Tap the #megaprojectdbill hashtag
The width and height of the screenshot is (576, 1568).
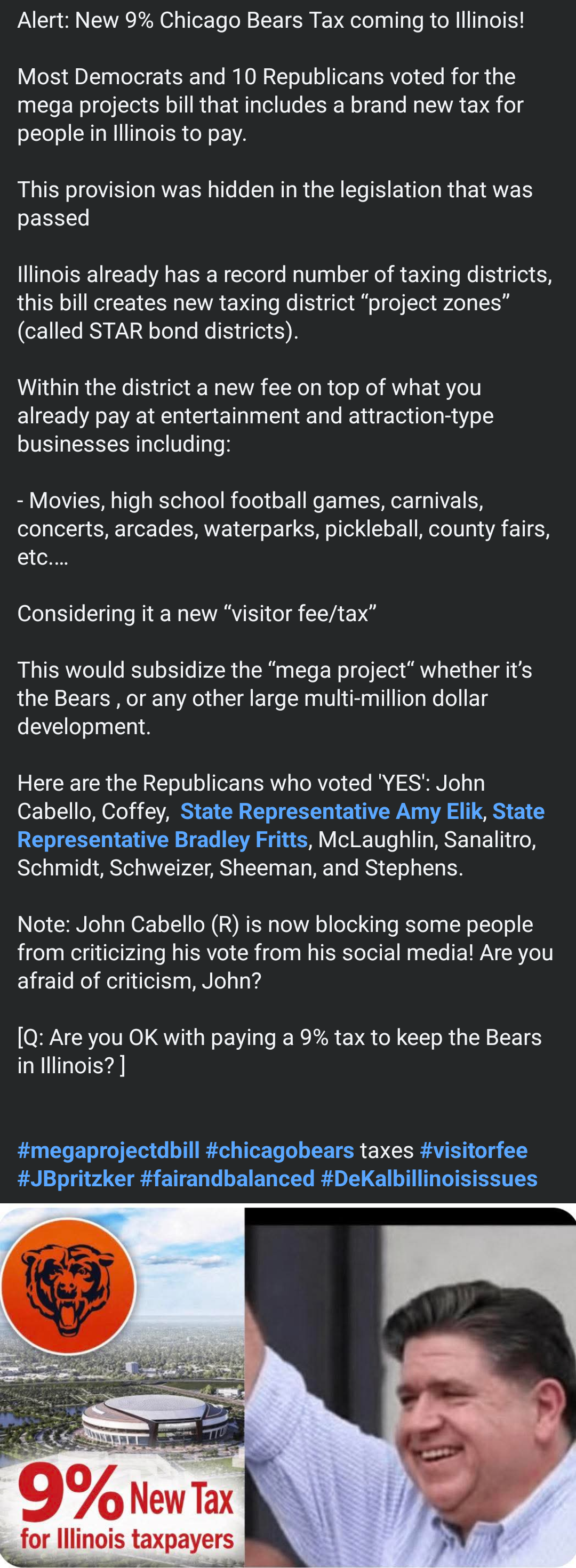tap(108, 1151)
